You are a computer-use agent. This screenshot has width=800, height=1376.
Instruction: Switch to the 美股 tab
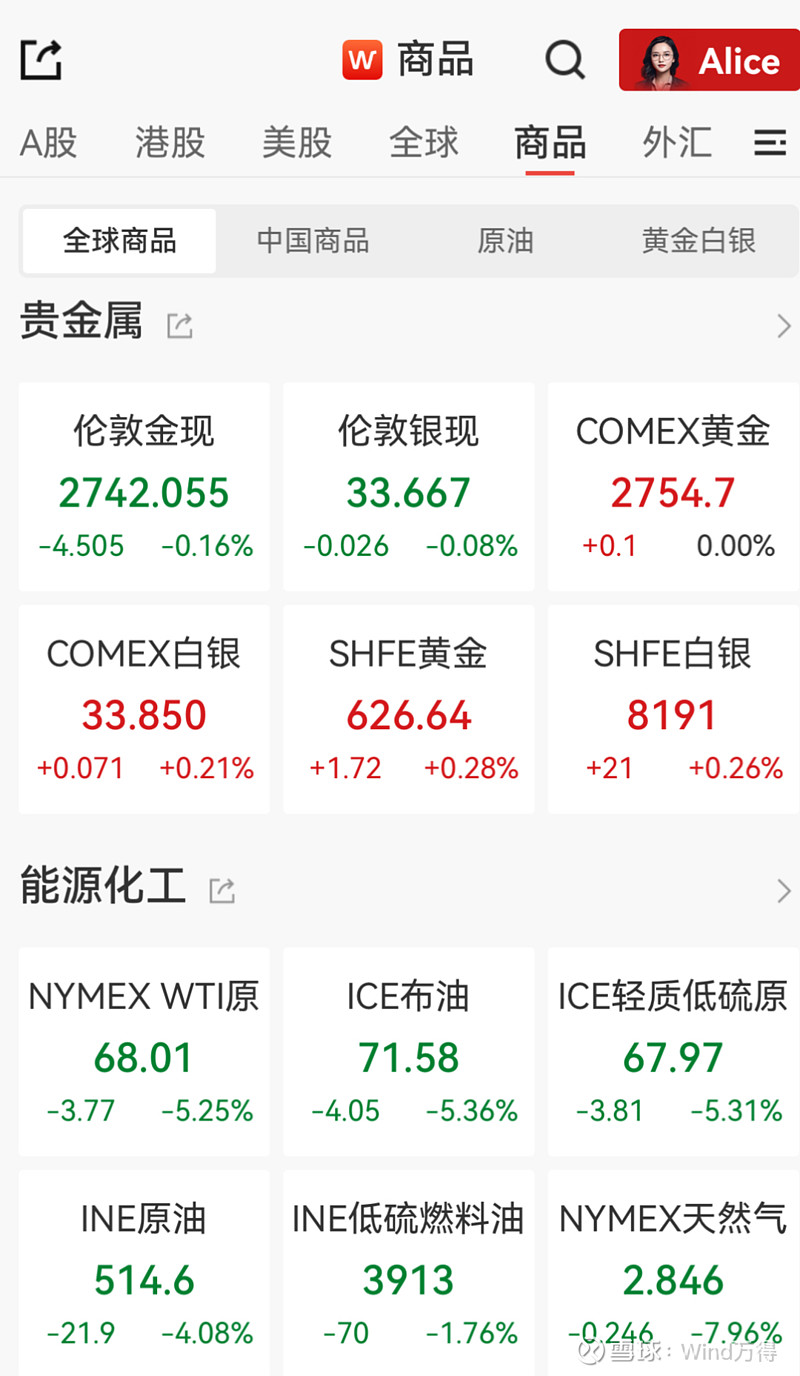[x=296, y=143]
